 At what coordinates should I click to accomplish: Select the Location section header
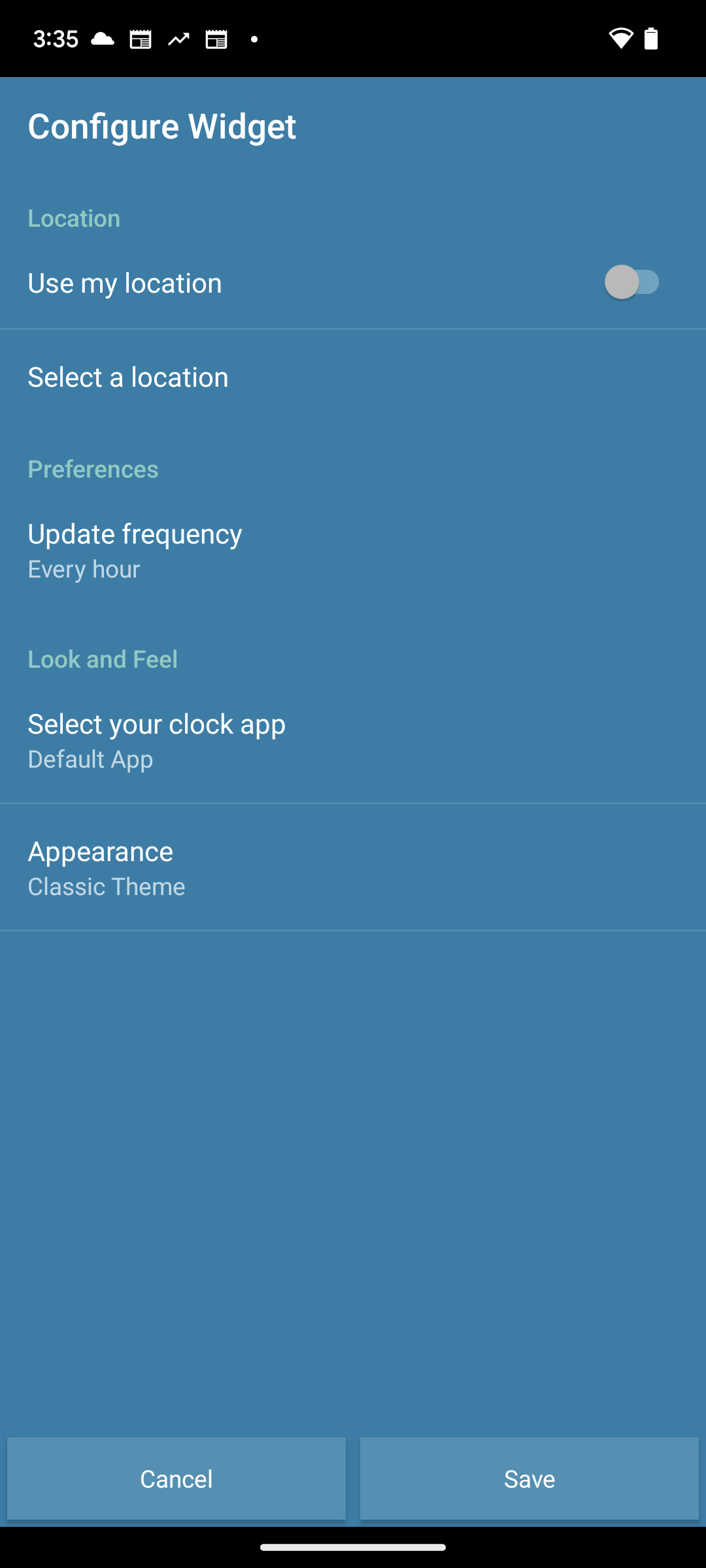click(73, 218)
